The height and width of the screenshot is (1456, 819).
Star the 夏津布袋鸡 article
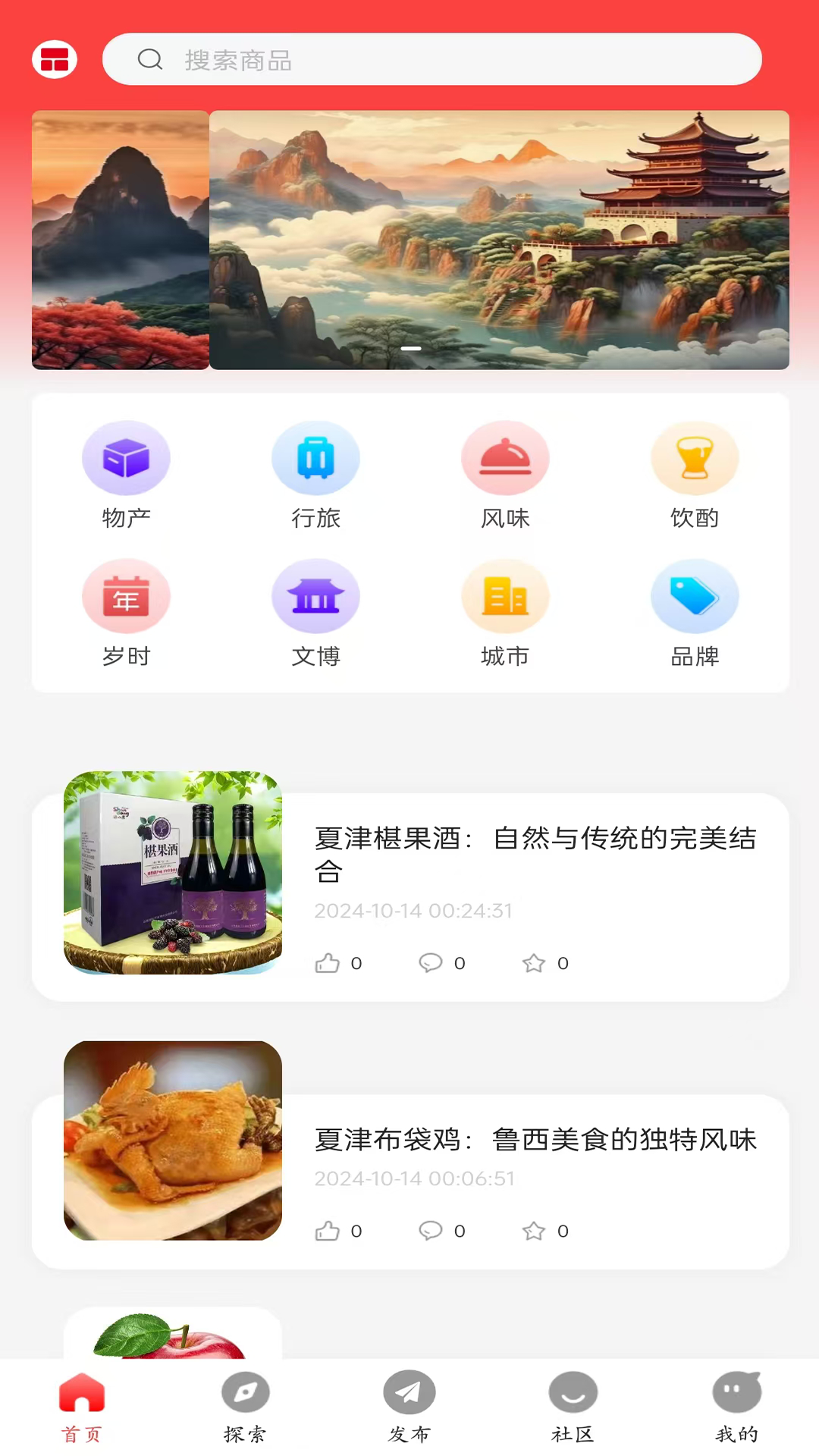click(535, 1231)
